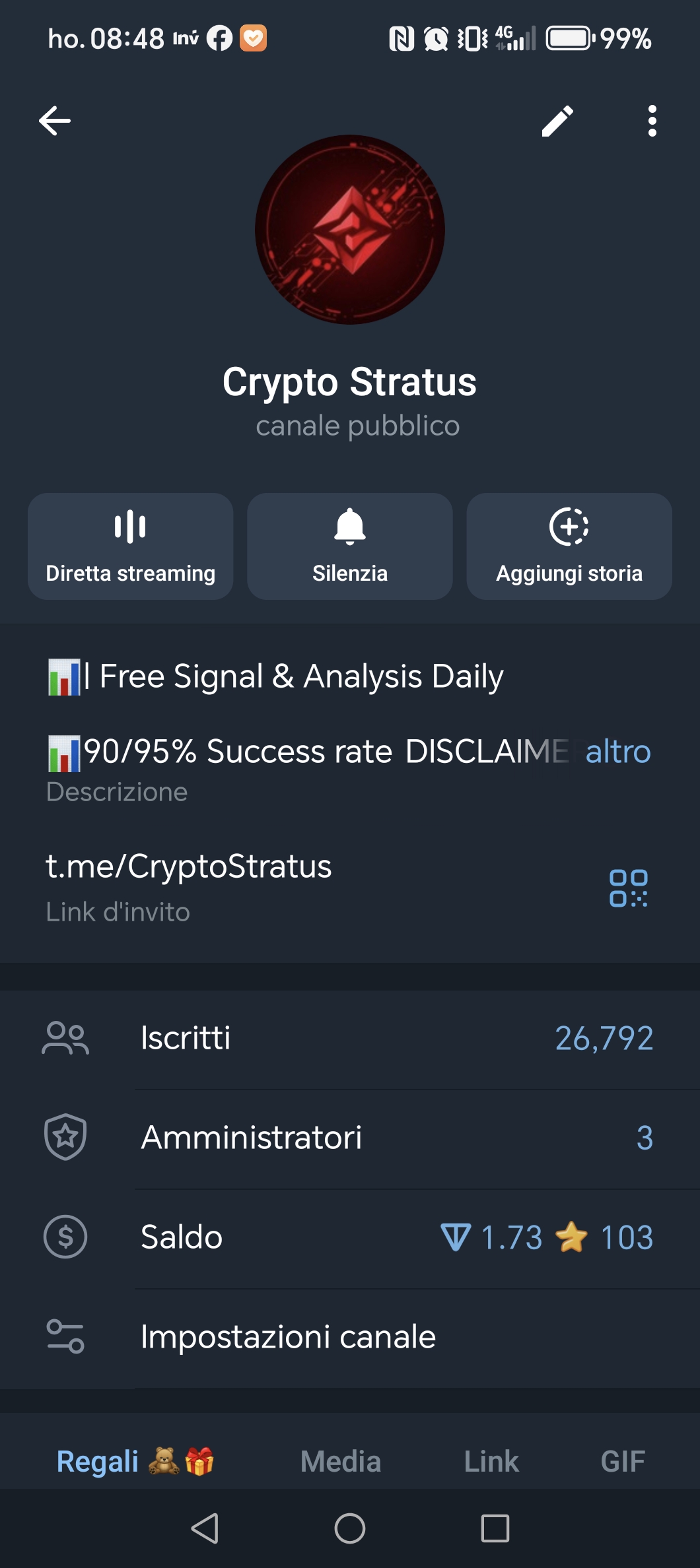This screenshot has height=1568, width=700.
Task: Mute the channel with Silenzia
Action: coord(349,546)
